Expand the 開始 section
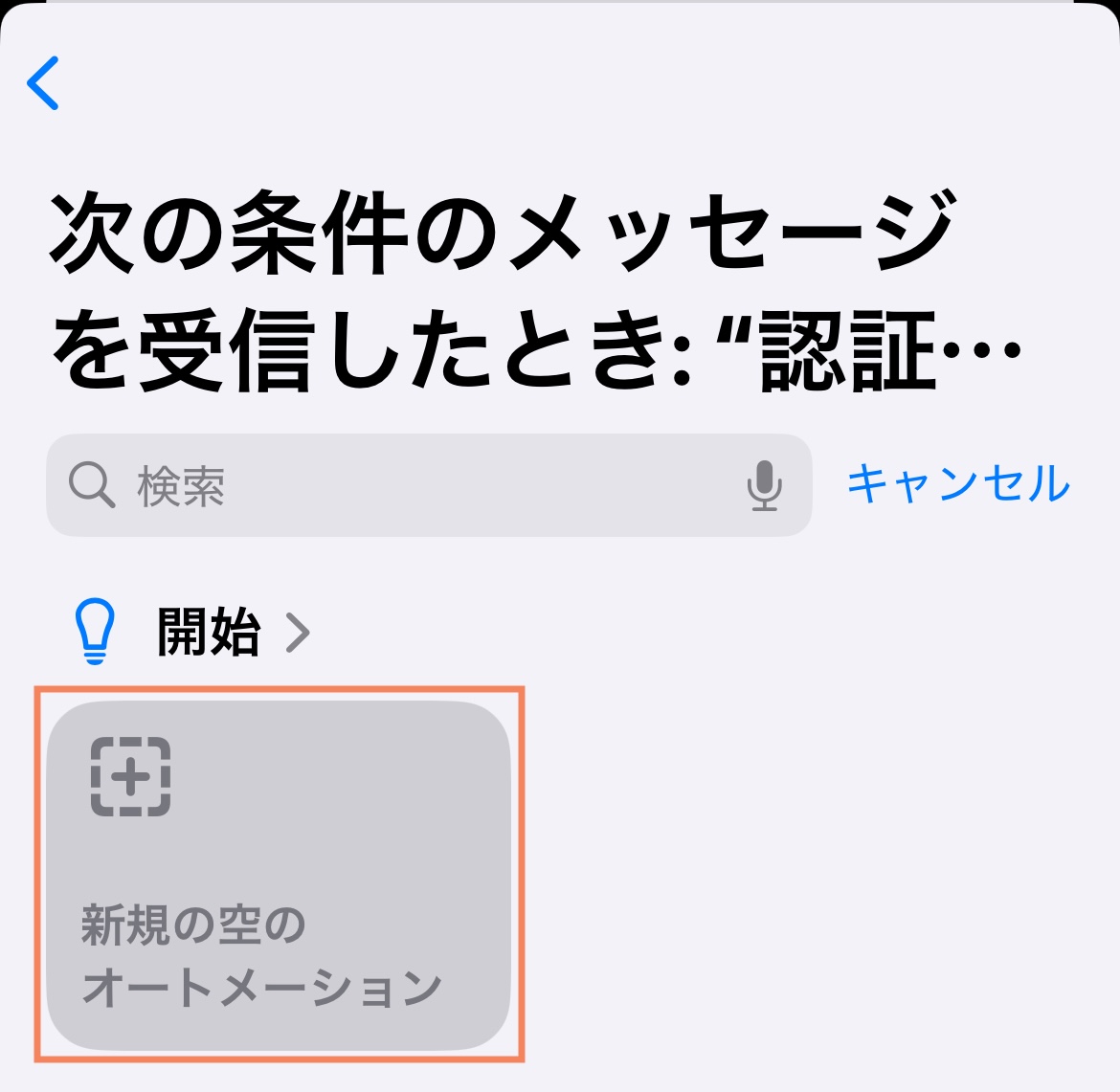Screen dimensions: 1120x1092 235,633
